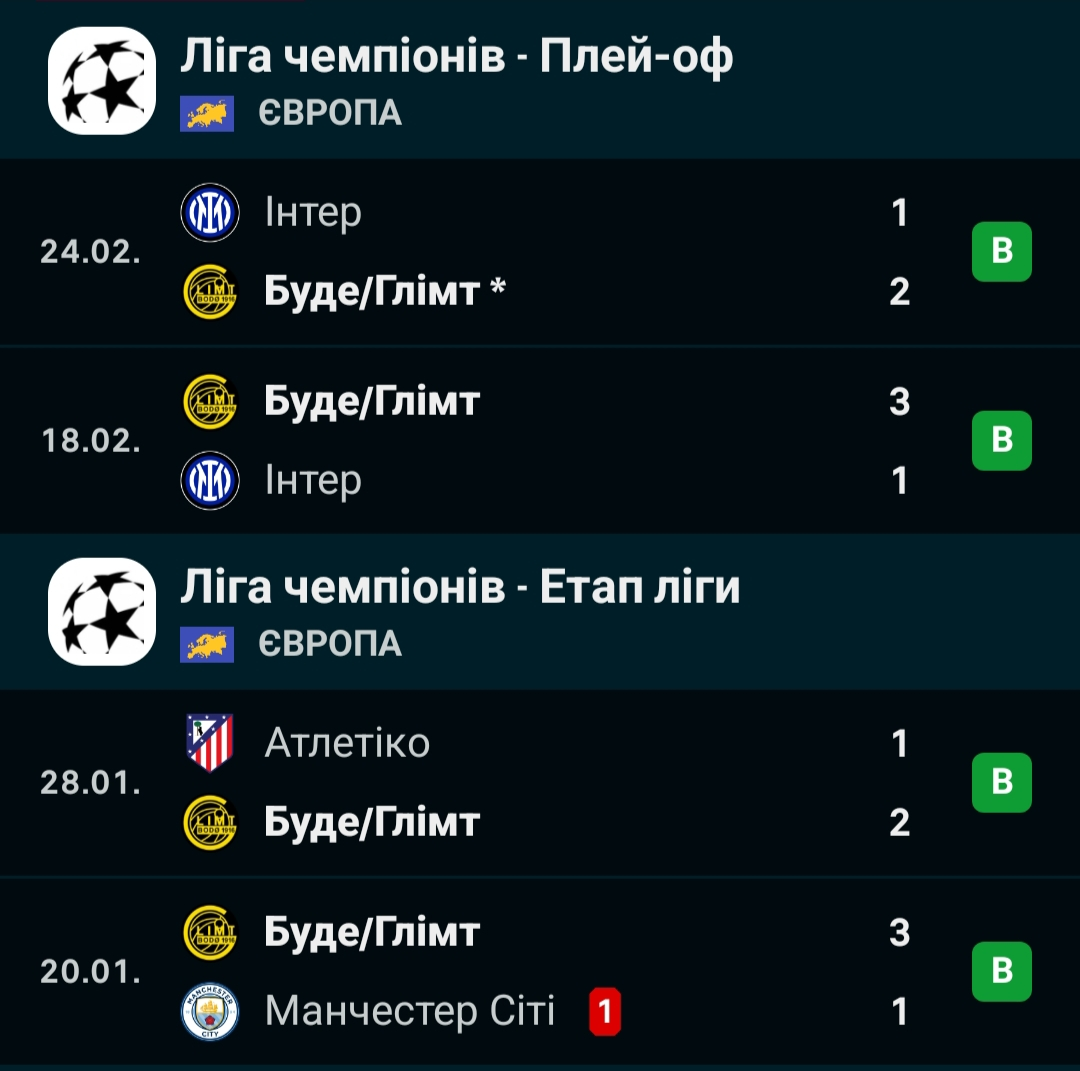Open the 20.01 Буде/Глімт vs Манчестер Сіті match
The height and width of the screenshot is (1071, 1080).
click(540, 971)
